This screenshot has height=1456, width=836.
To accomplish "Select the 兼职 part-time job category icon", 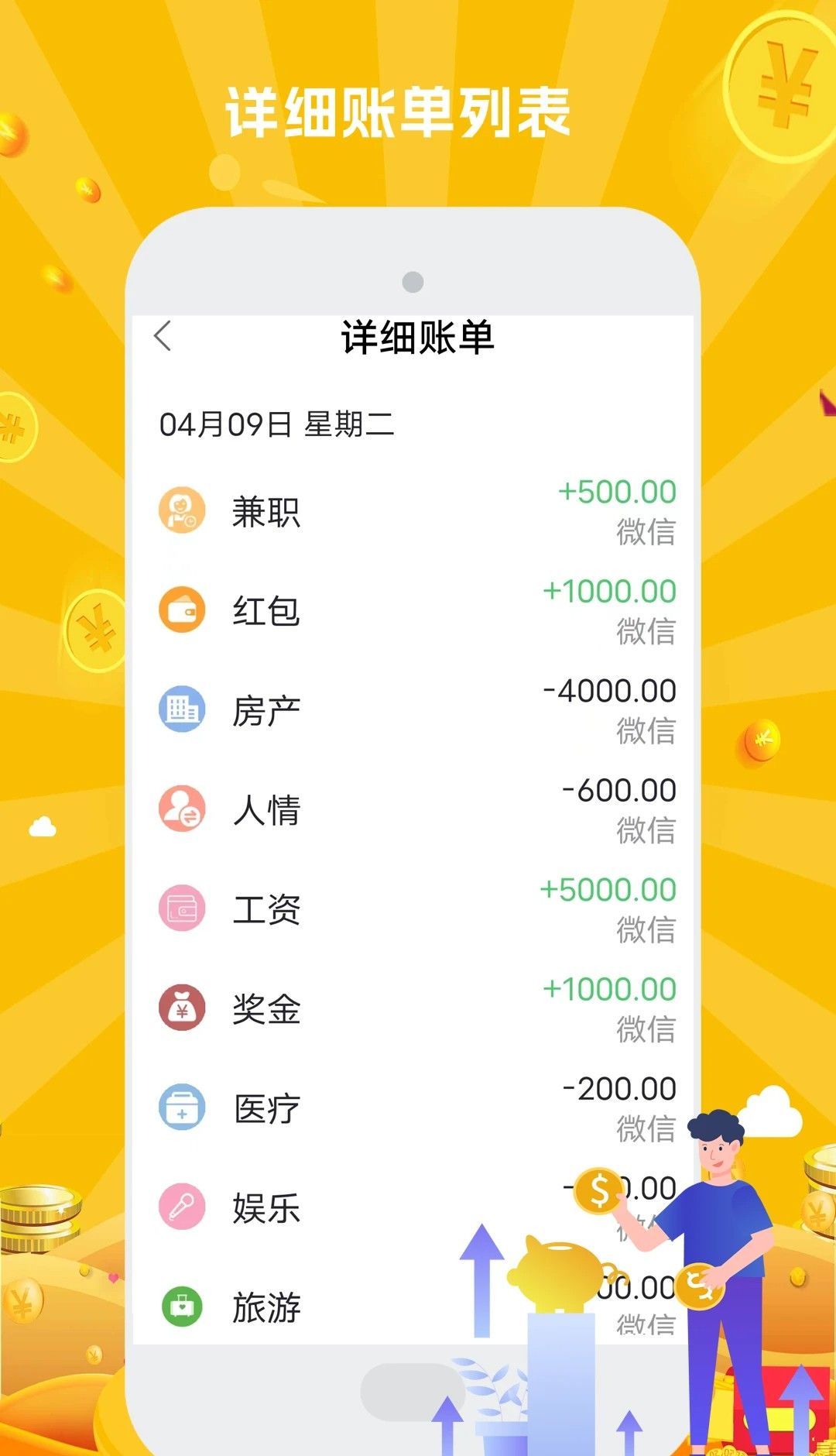I will point(181,510).
